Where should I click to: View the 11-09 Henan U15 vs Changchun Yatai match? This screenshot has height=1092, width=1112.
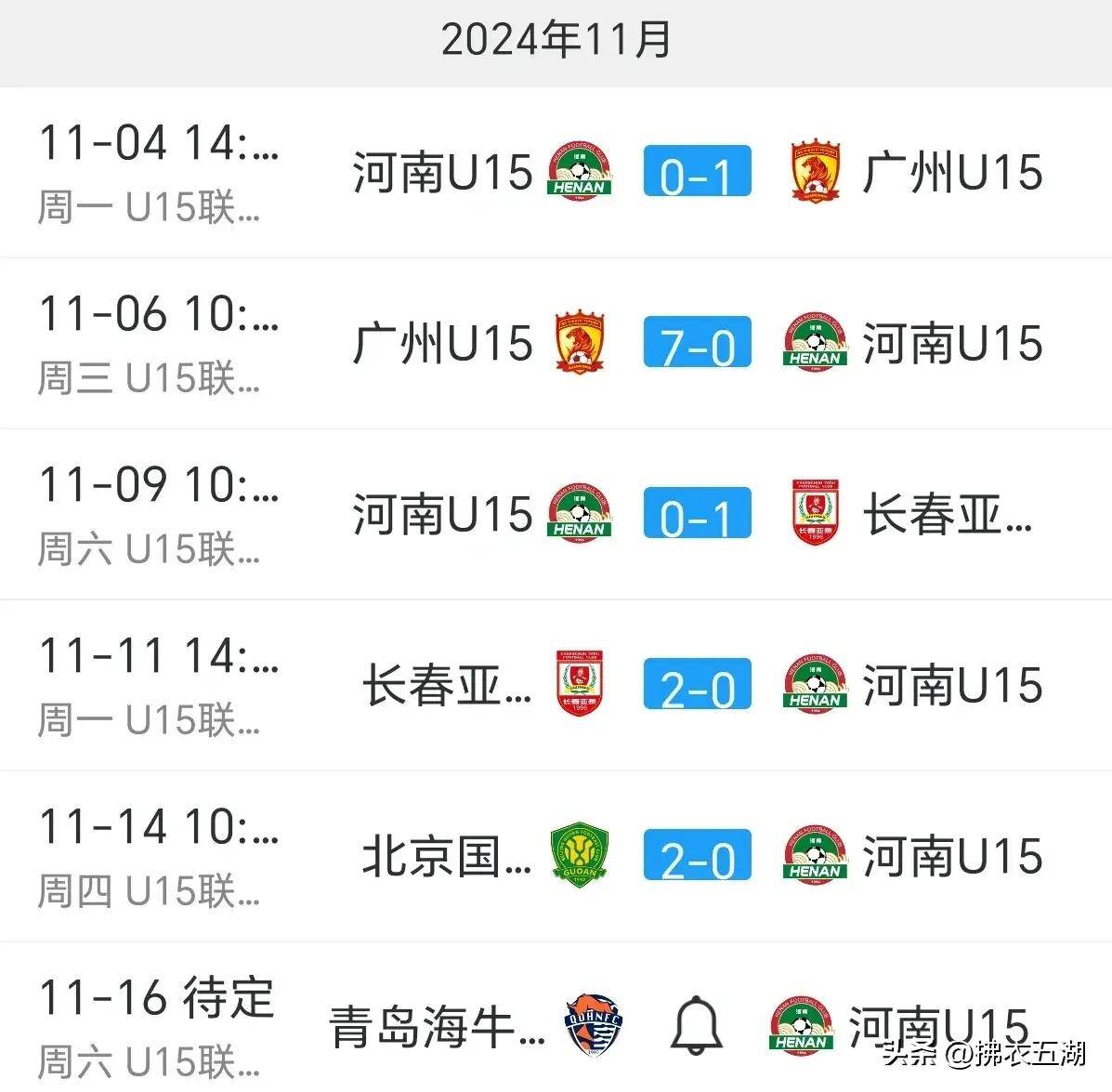point(697,515)
